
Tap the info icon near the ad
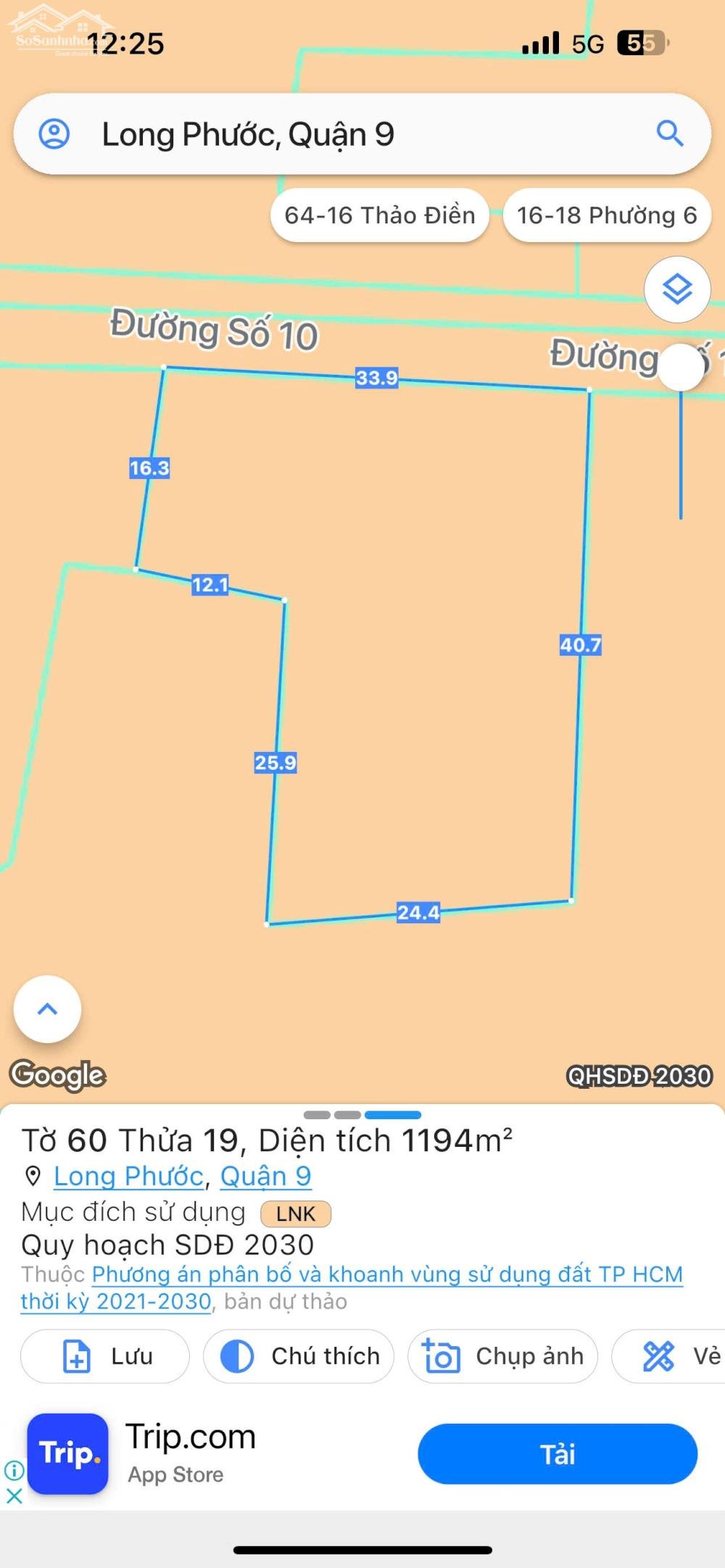pos(13,1472)
